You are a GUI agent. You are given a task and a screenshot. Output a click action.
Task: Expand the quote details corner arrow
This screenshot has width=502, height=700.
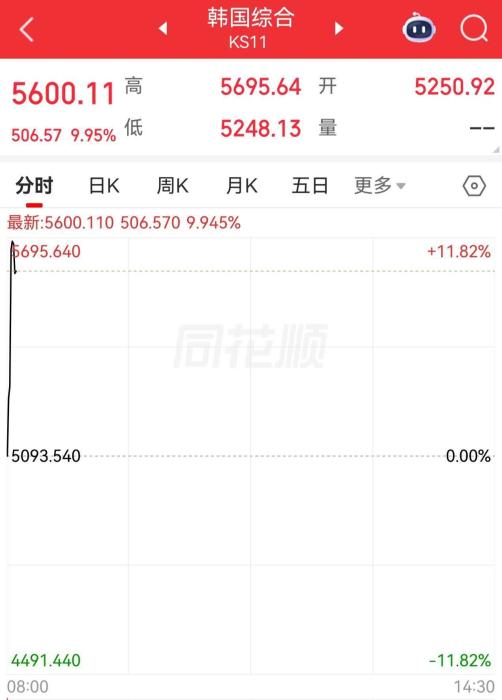[496, 150]
